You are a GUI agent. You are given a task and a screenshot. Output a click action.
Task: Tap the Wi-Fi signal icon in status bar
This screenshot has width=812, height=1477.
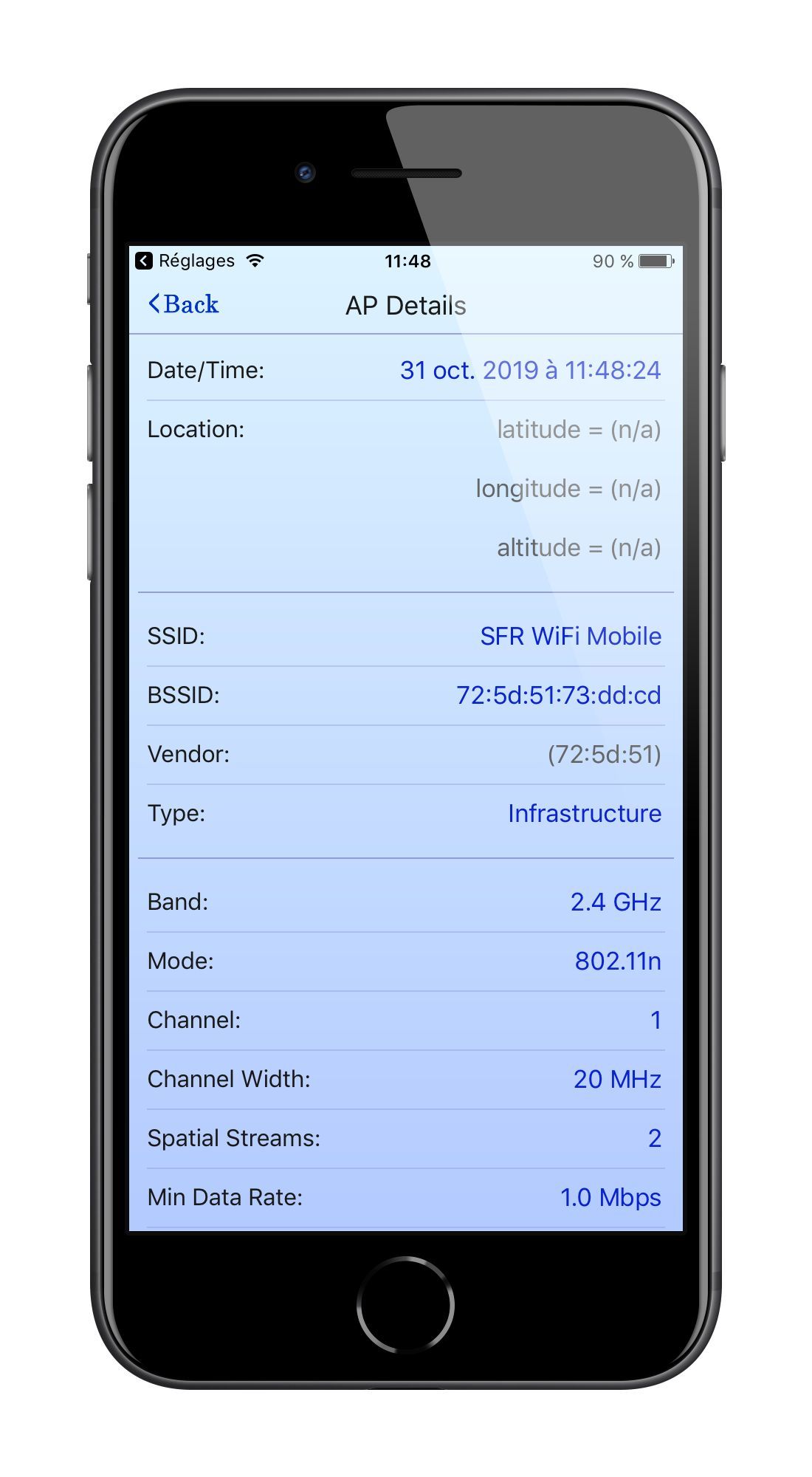tap(255, 260)
